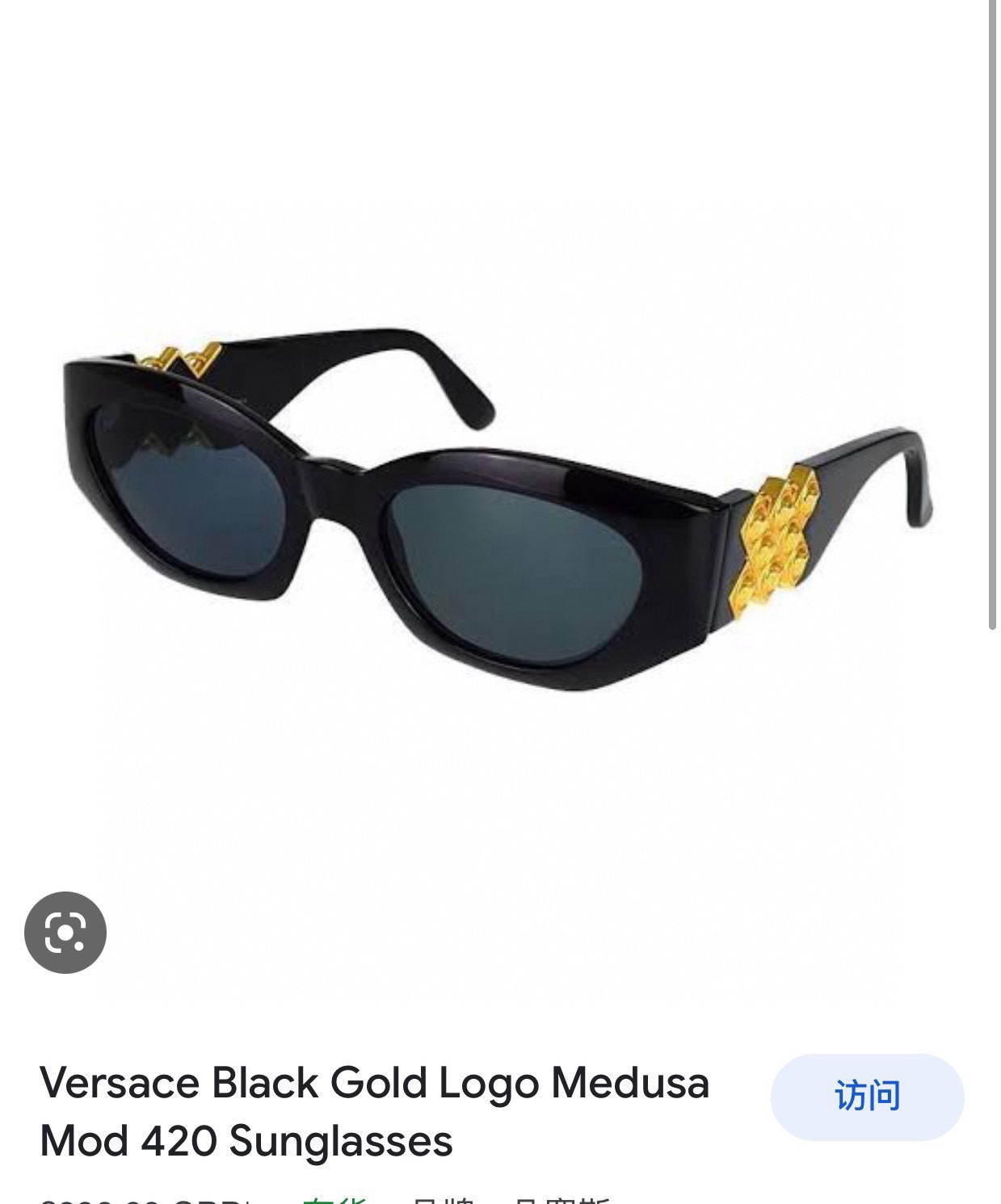Open the Versace sunglasses product image
Viewport: 1001px width, 1204px height.
(x=497, y=509)
